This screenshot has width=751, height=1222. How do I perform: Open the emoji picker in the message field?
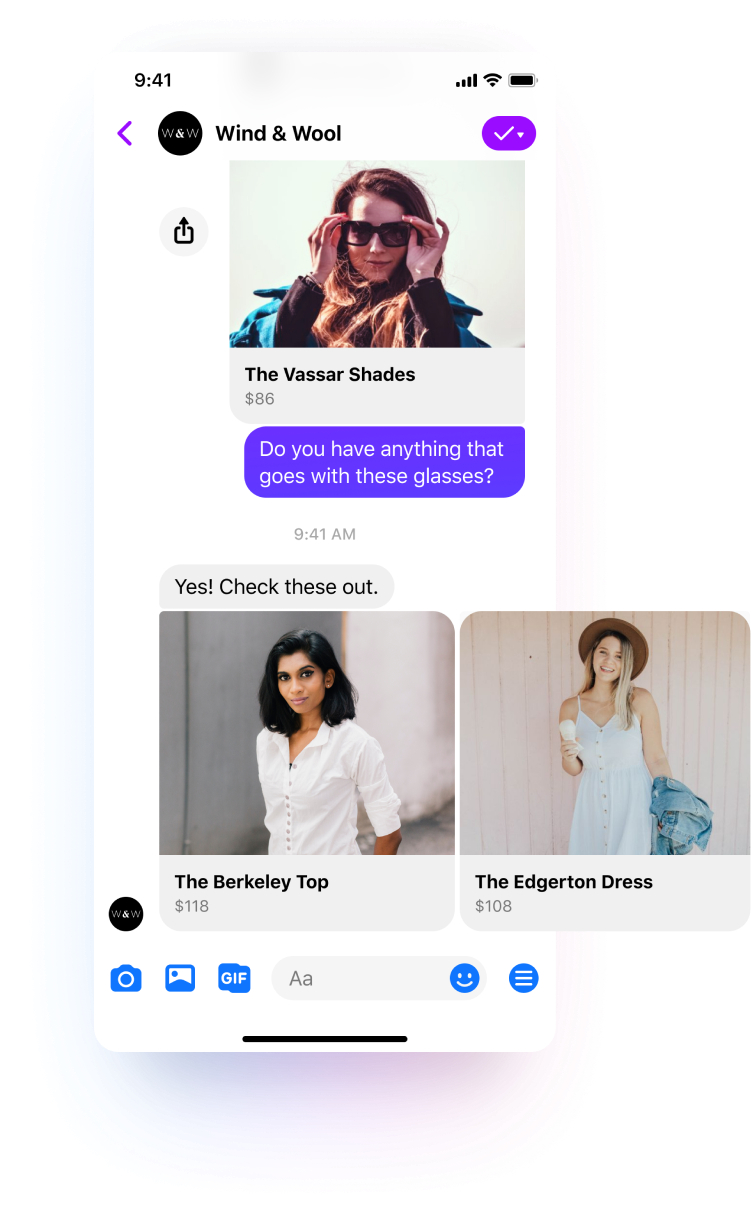pos(464,978)
